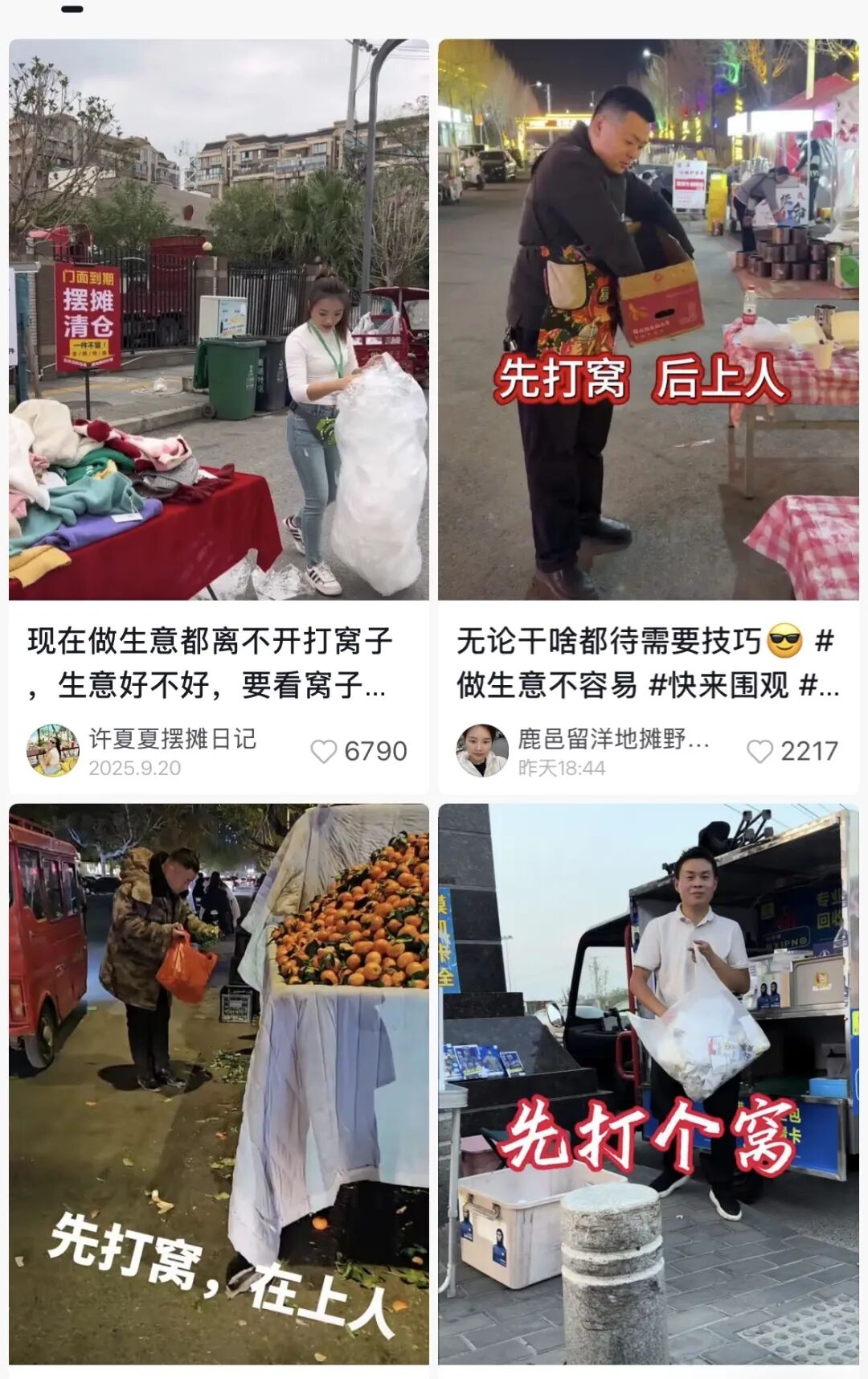Tap the sunglasses emoji in the right caption

pyautogui.click(x=792, y=641)
